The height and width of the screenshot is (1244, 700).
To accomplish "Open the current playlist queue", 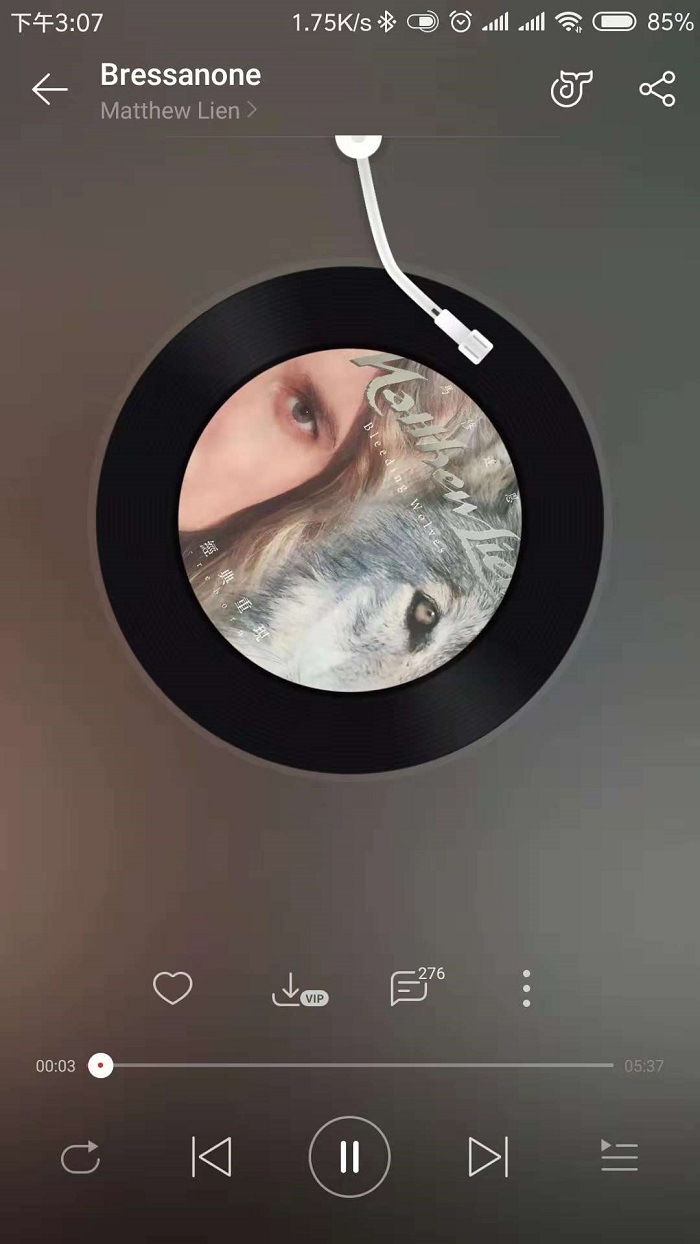I will (x=619, y=1157).
